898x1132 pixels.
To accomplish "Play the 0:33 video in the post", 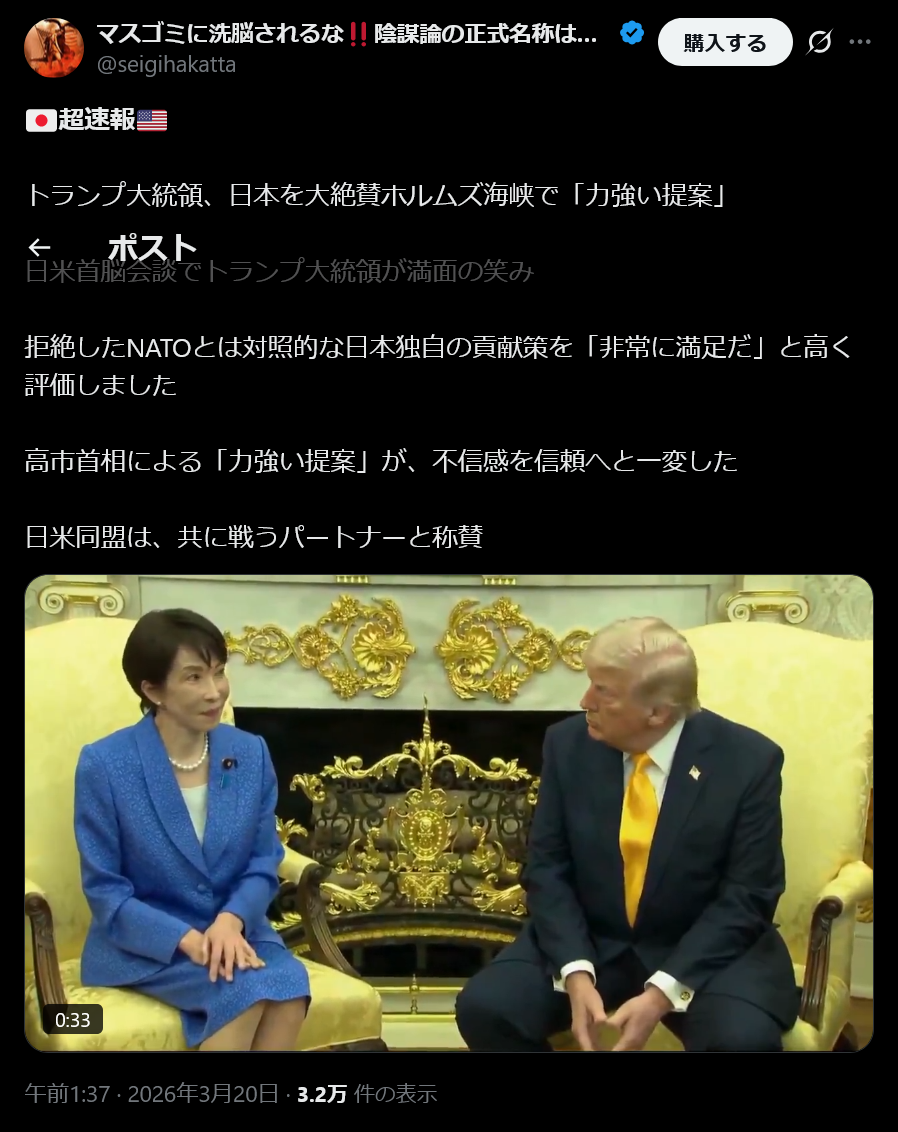I will [x=449, y=812].
